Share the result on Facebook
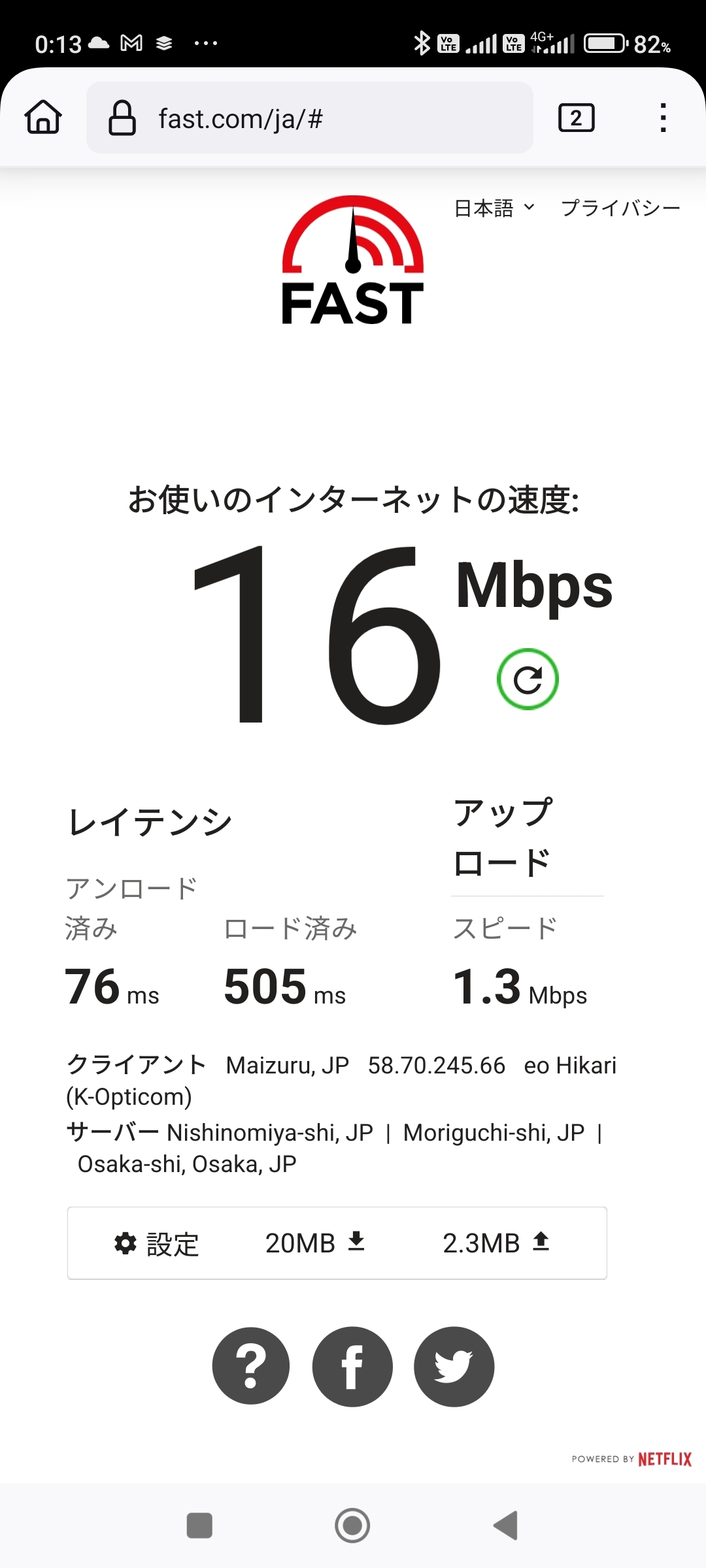This screenshot has height=1568, width=706. pyautogui.click(x=352, y=1366)
